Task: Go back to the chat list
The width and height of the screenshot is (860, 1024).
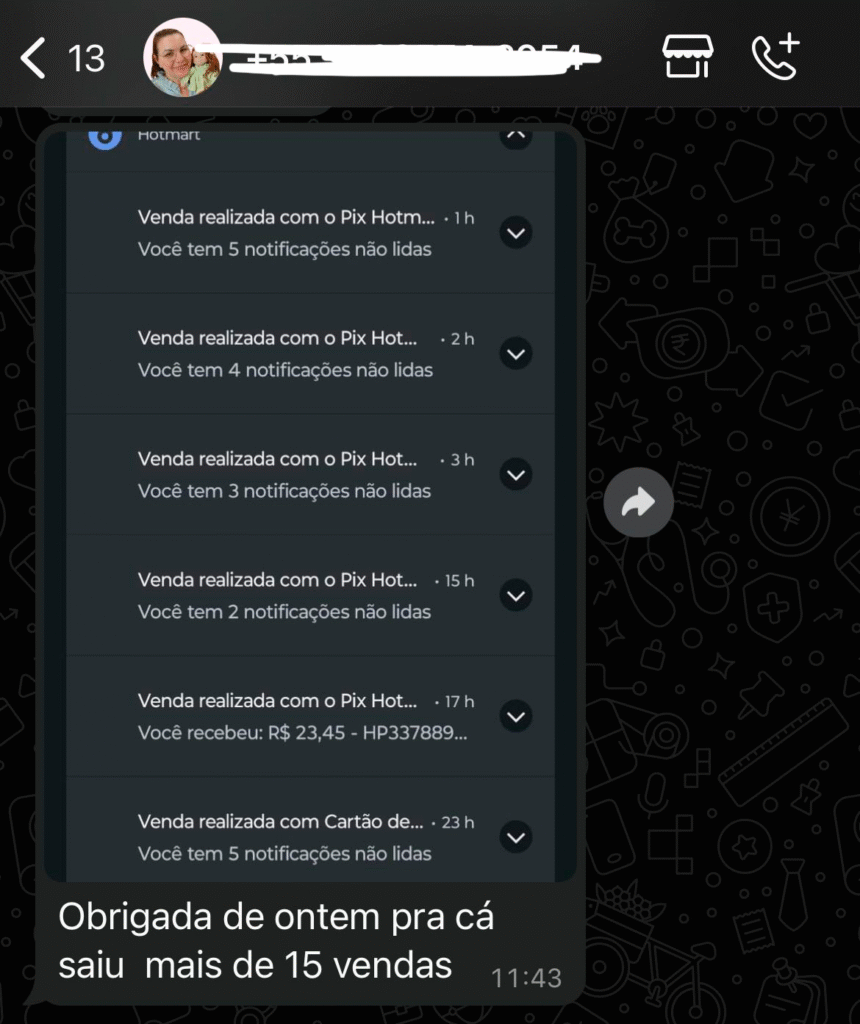Action: pyautogui.click(x=34, y=58)
